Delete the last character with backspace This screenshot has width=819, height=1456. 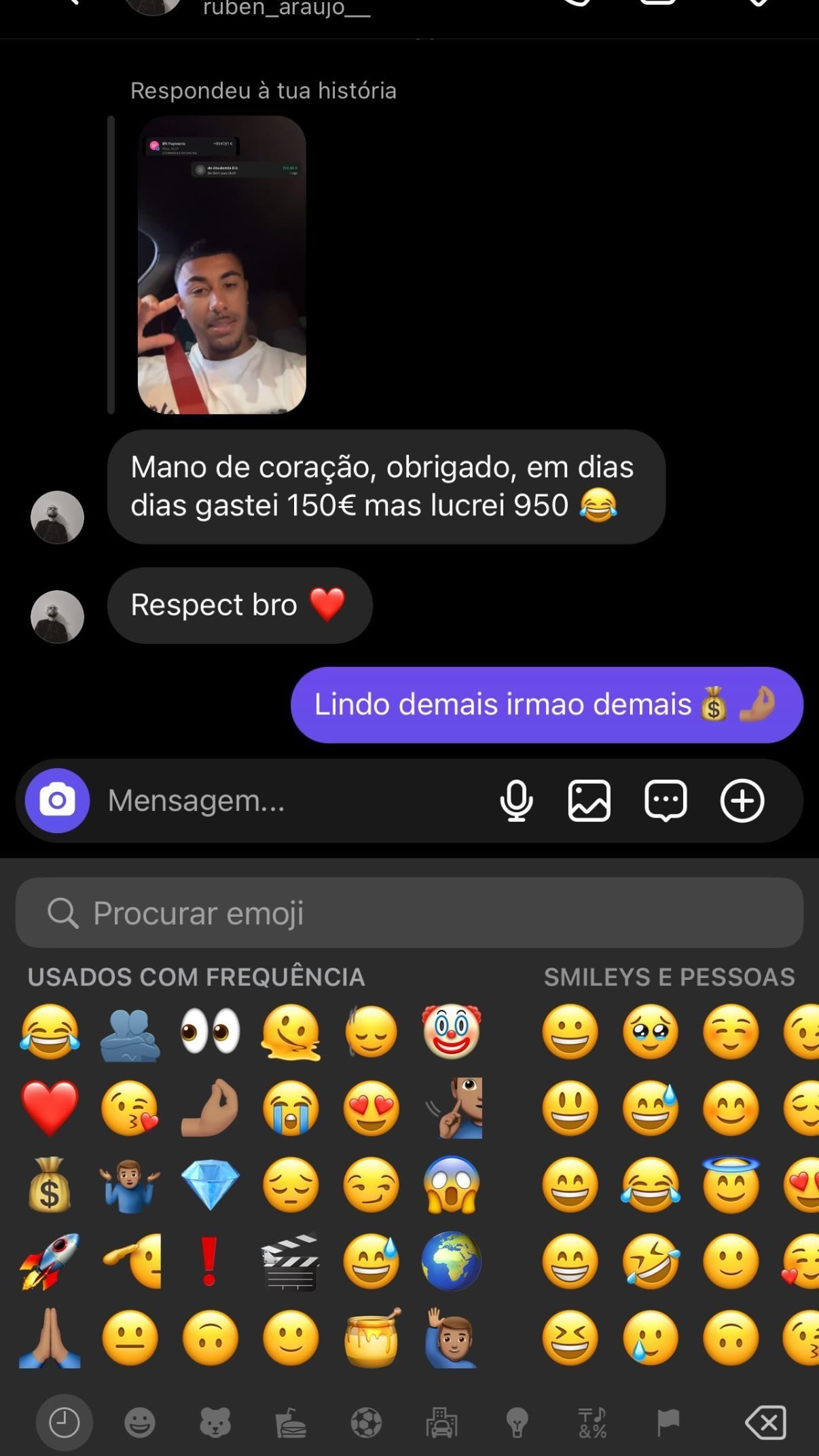(x=765, y=1422)
